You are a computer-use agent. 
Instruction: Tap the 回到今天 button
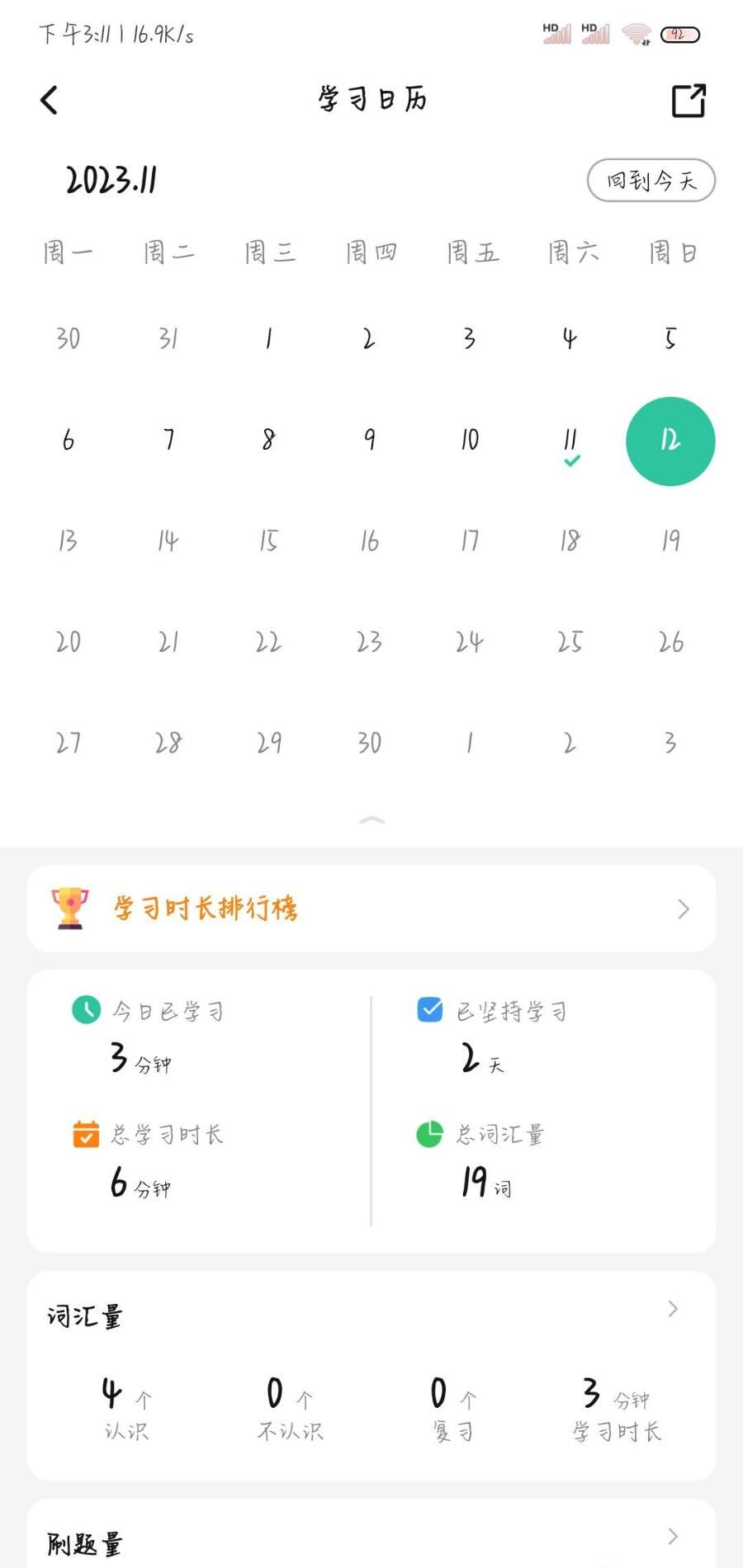tap(651, 180)
